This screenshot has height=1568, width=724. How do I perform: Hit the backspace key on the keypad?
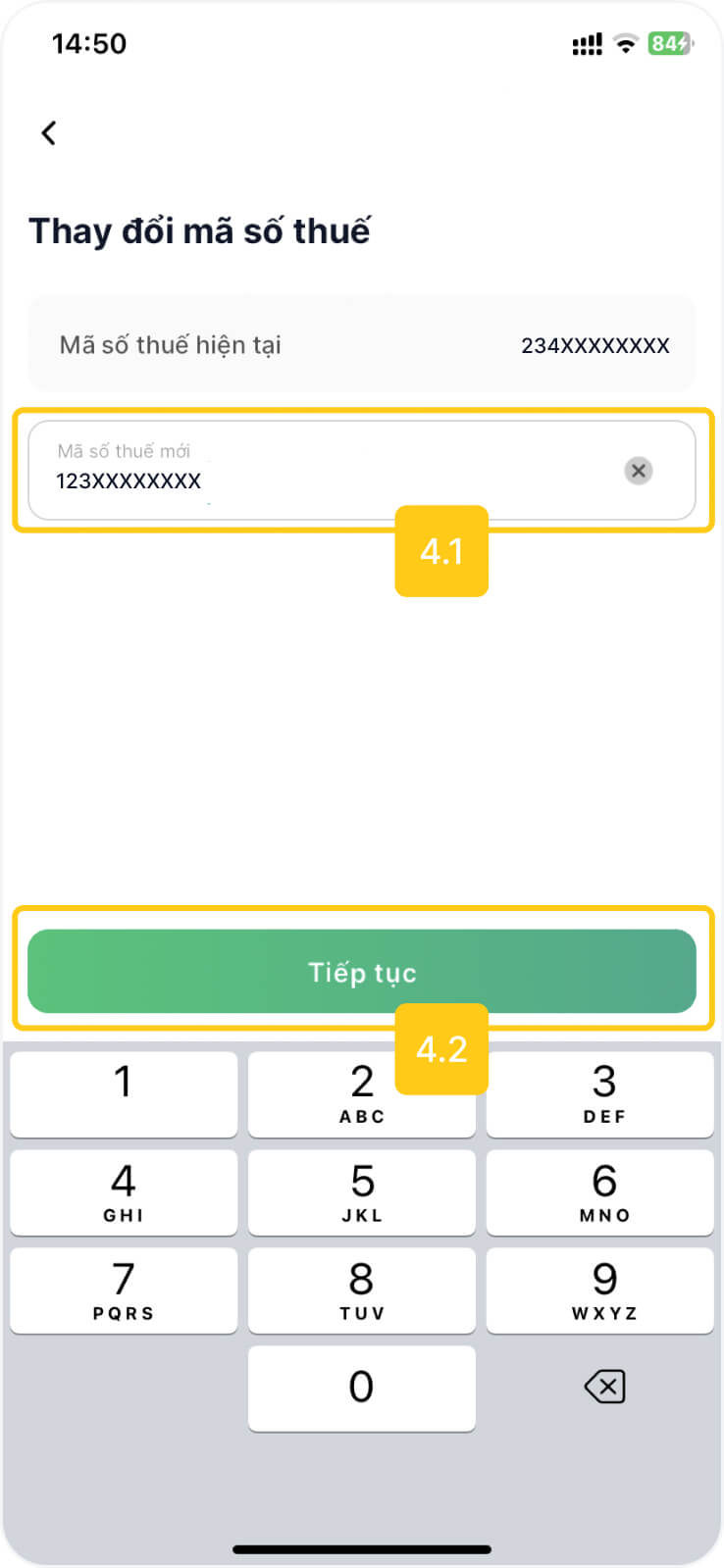point(604,1387)
